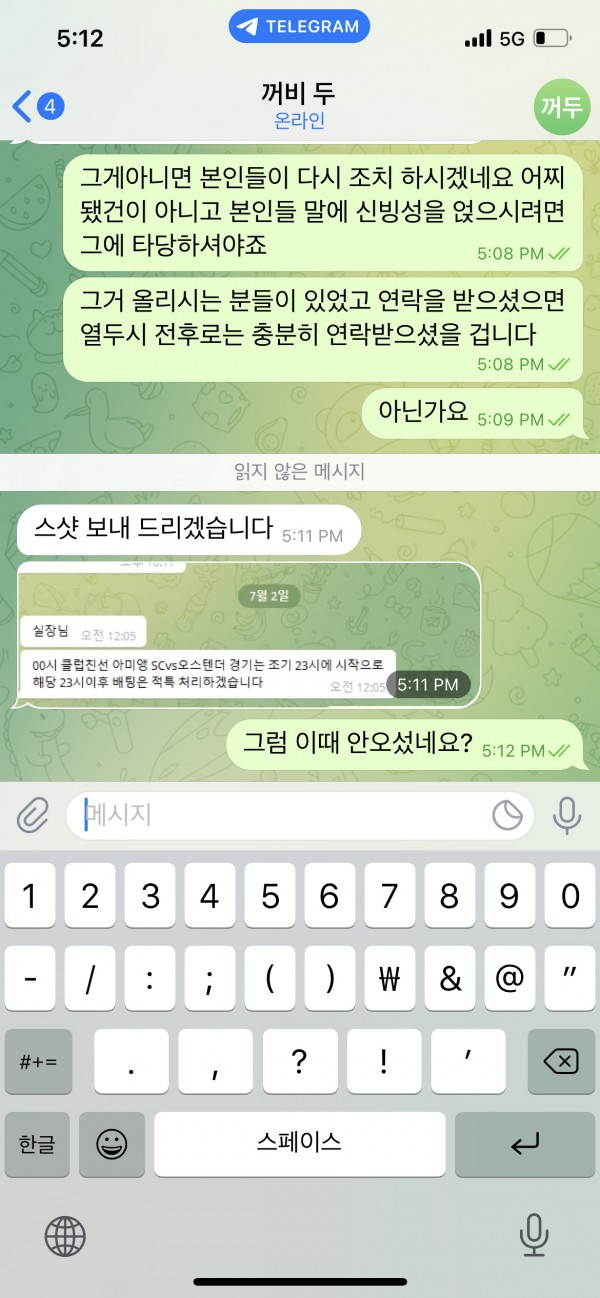Tap the question mark key
This screenshot has height=1298, width=600.
300,1062
